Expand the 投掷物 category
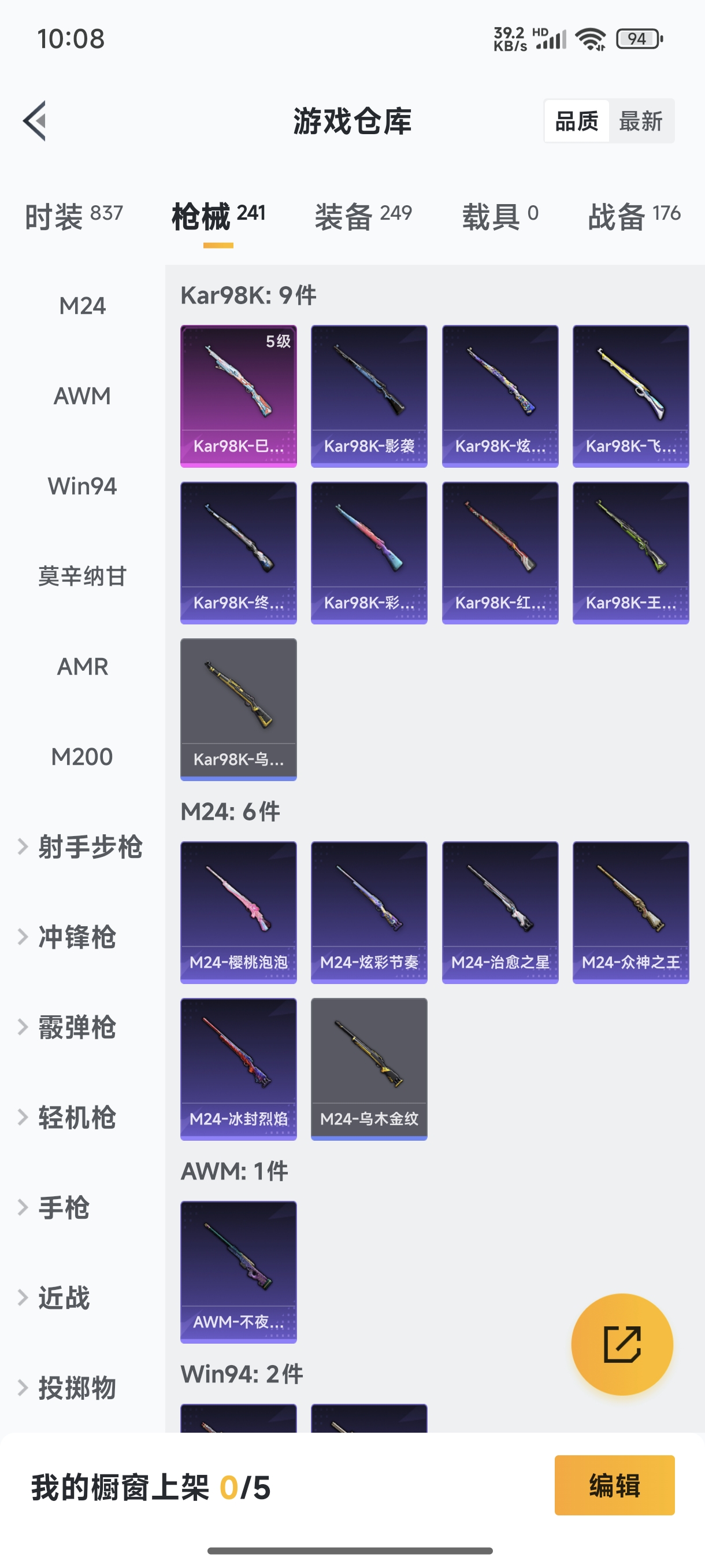This screenshot has height=1568, width=705. click(x=76, y=1388)
